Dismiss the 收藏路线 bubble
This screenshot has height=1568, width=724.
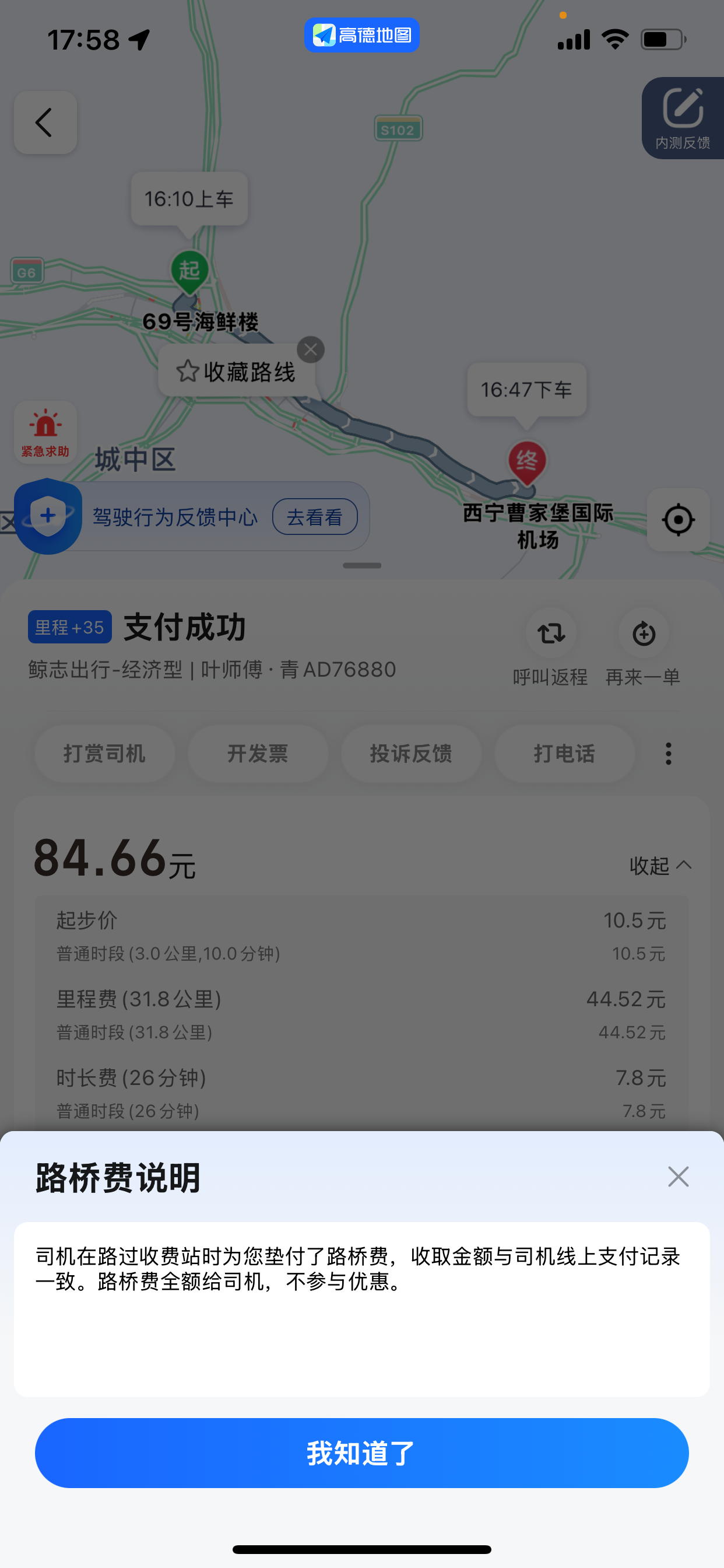point(310,350)
